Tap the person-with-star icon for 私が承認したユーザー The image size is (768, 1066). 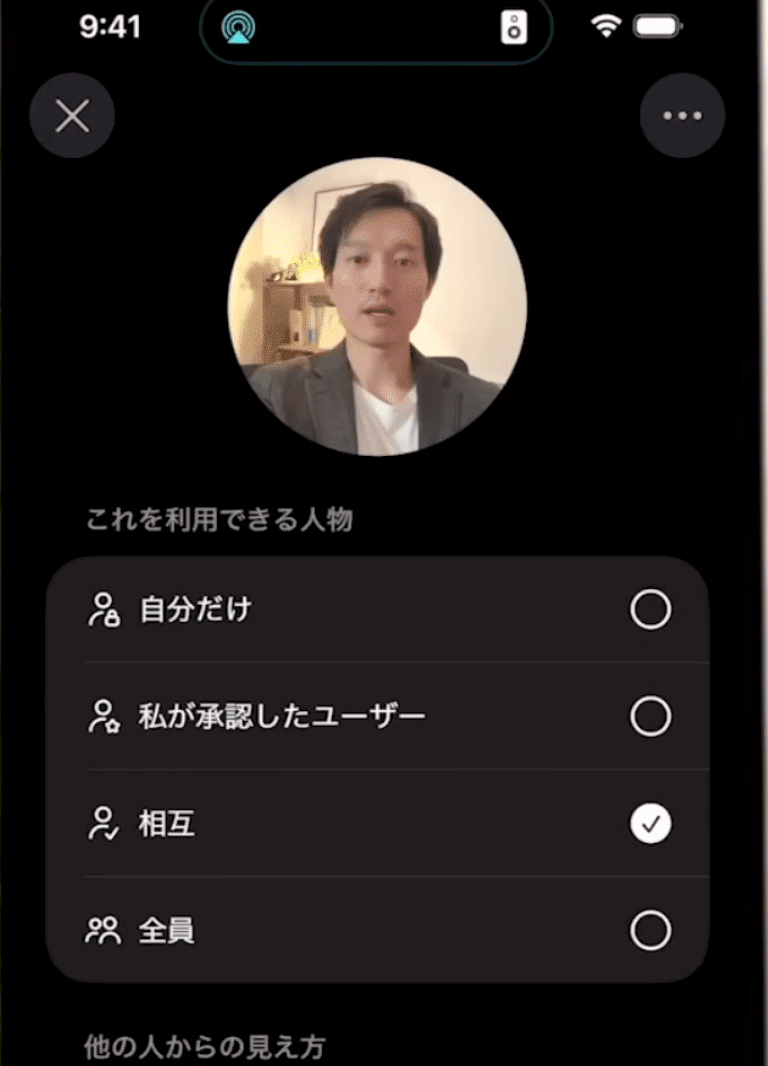103,712
